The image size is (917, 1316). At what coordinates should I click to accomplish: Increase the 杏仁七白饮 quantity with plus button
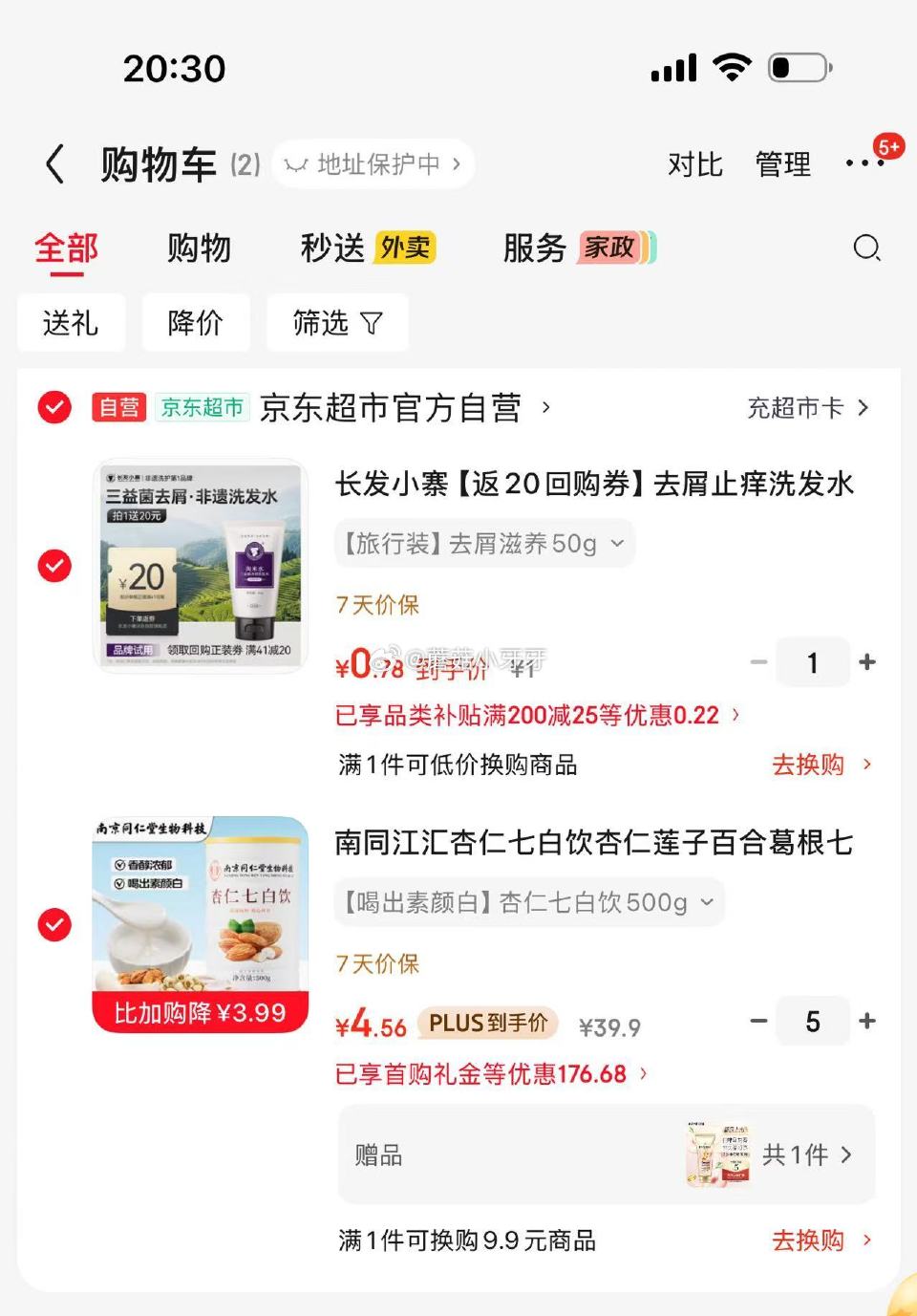click(866, 1021)
